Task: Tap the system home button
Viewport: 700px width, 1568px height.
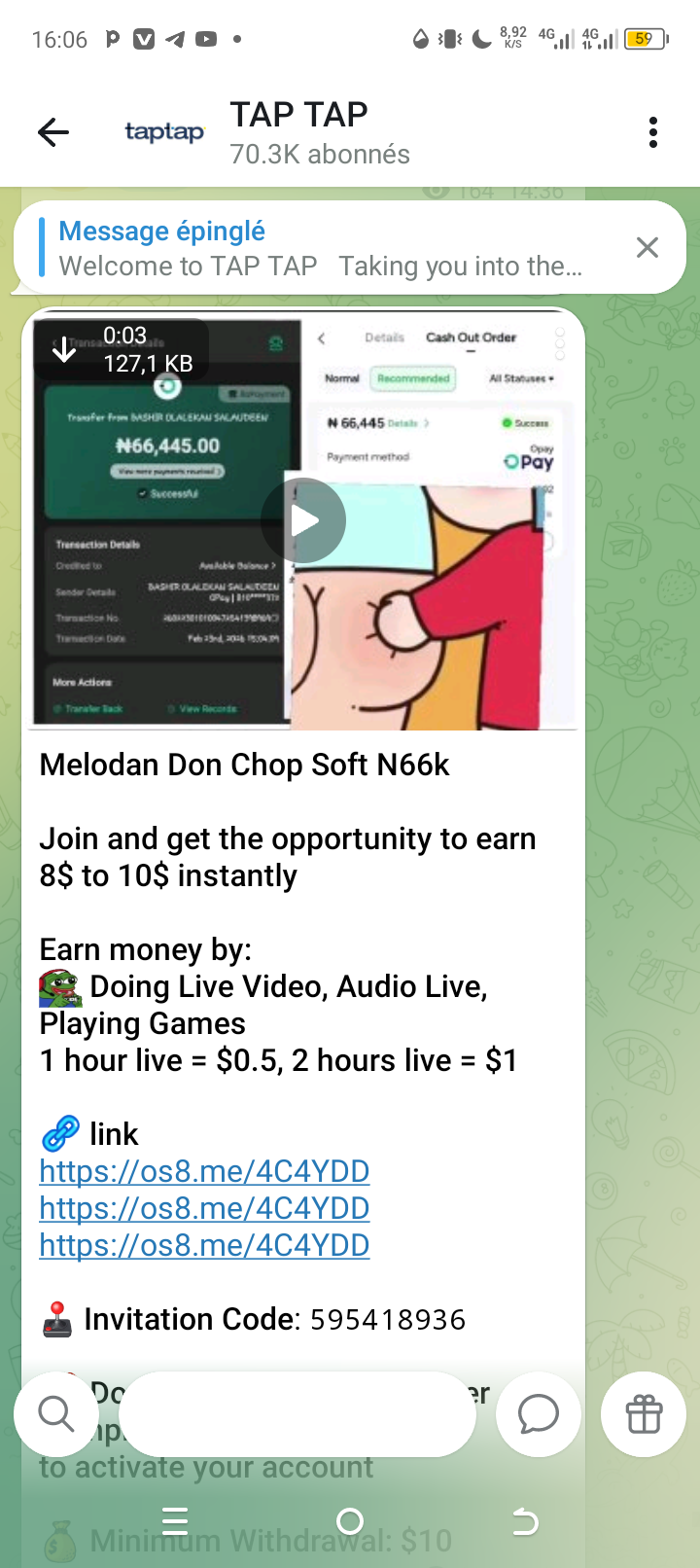Action: pyautogui.click(x=349, y=1521)
